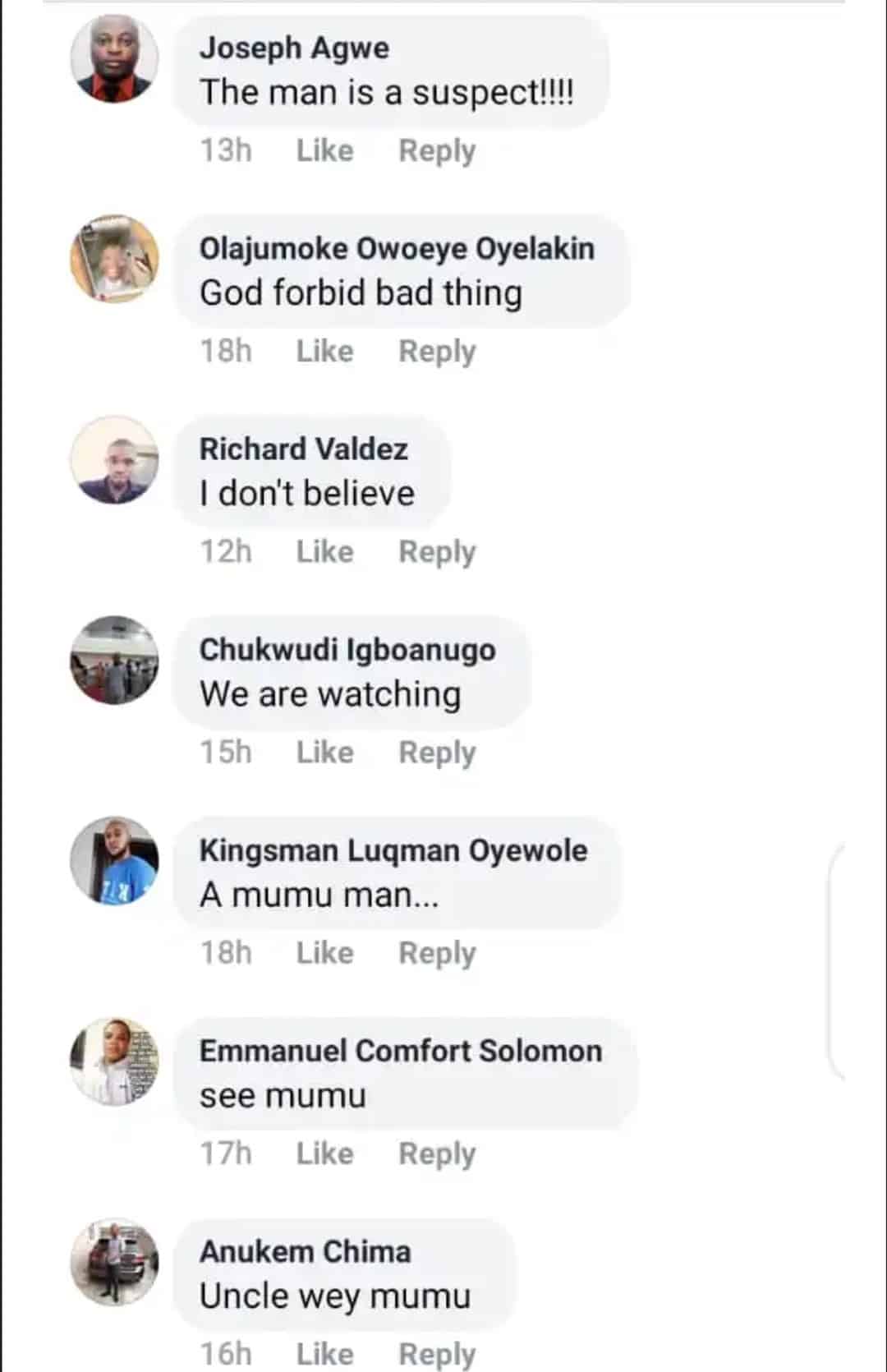Screen dimensions: 887x1372
Task: Like Olajumoke Owoeye Oyelakin's comment
Action: (x=324, y=351)
